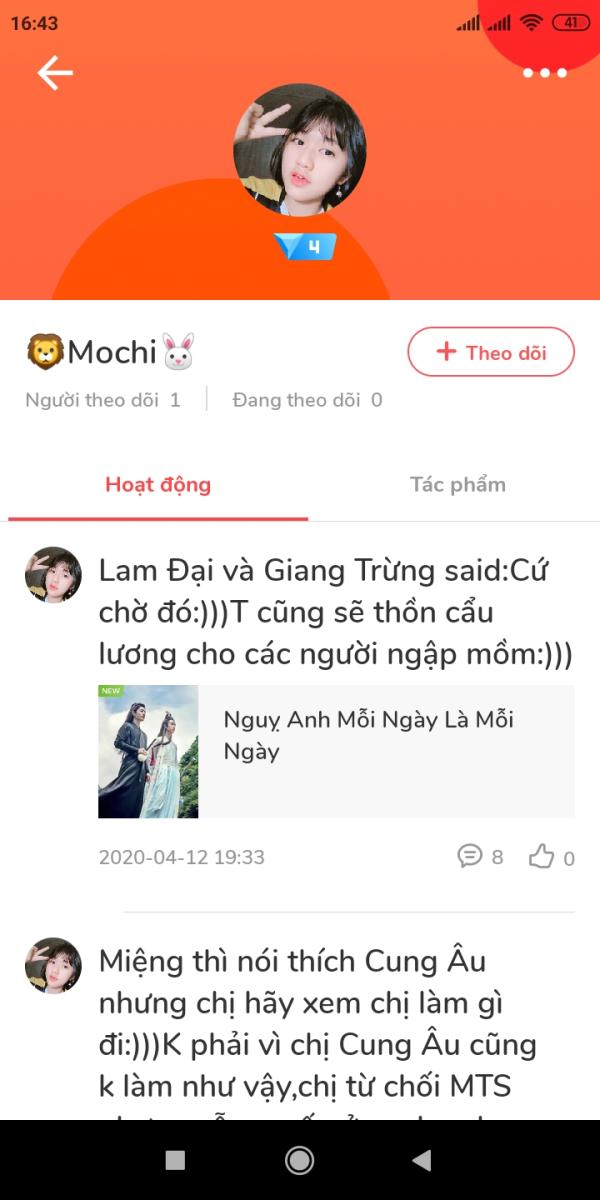Open the three-dot overflow menu
This screenshot has width=600, height=1200.
tap(545, 73)
